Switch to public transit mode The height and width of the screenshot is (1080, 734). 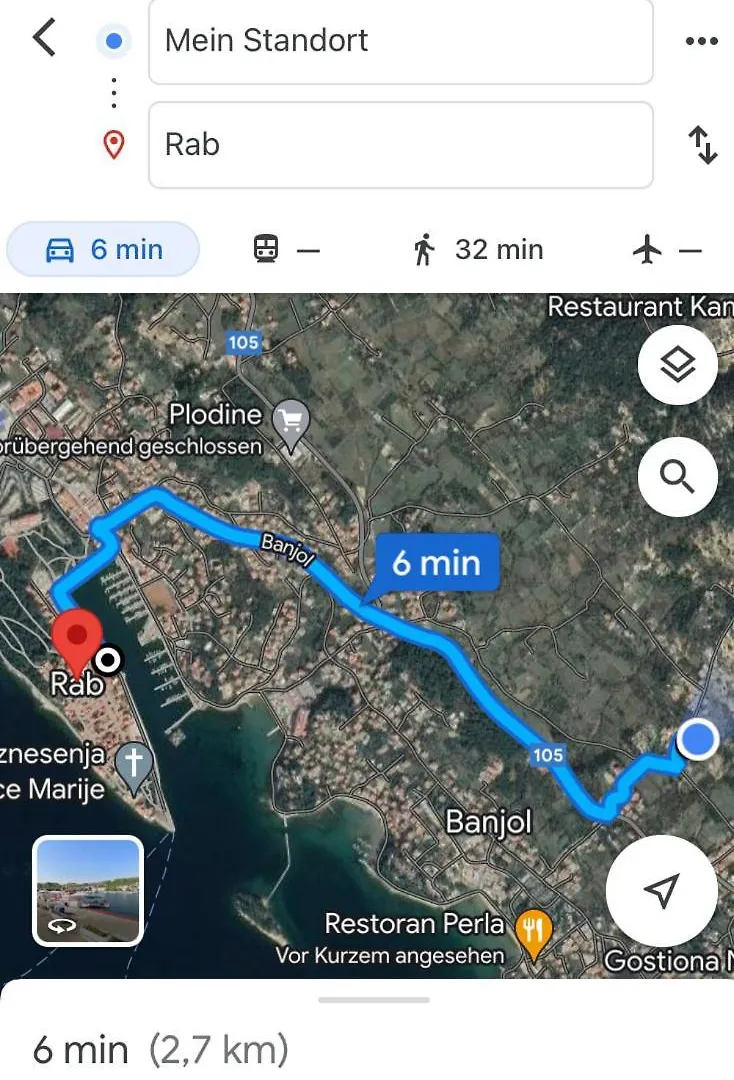point(286,249)
